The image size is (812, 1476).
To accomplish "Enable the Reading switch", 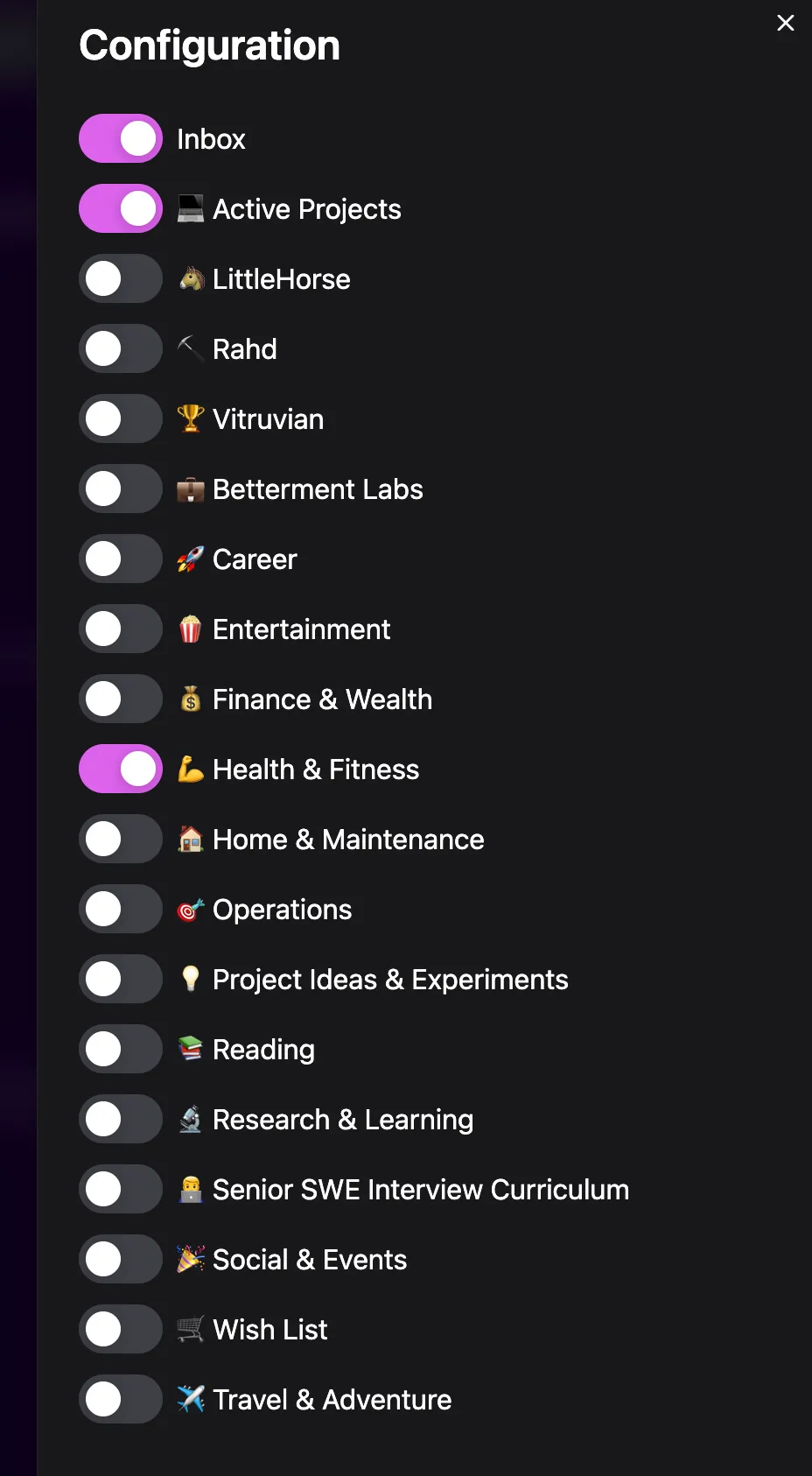I will (121, 1049).
